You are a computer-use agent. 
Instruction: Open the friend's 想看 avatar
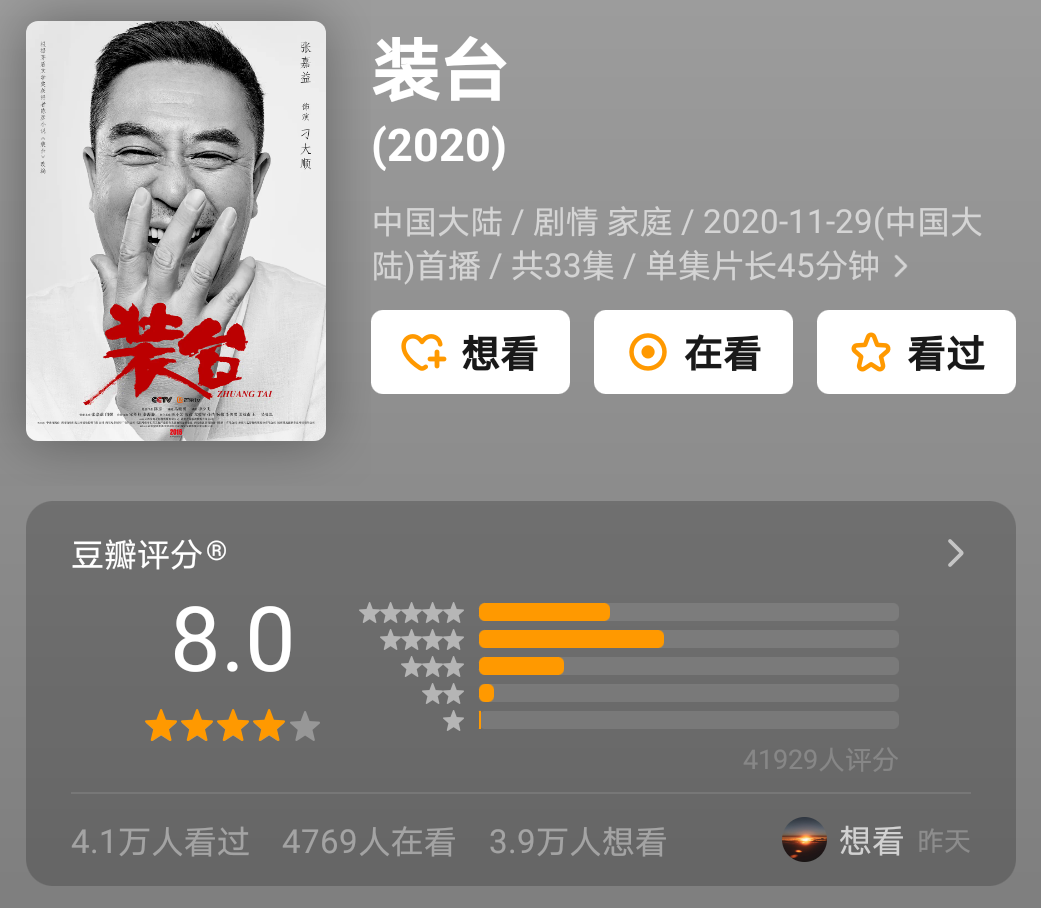[804, 840]
